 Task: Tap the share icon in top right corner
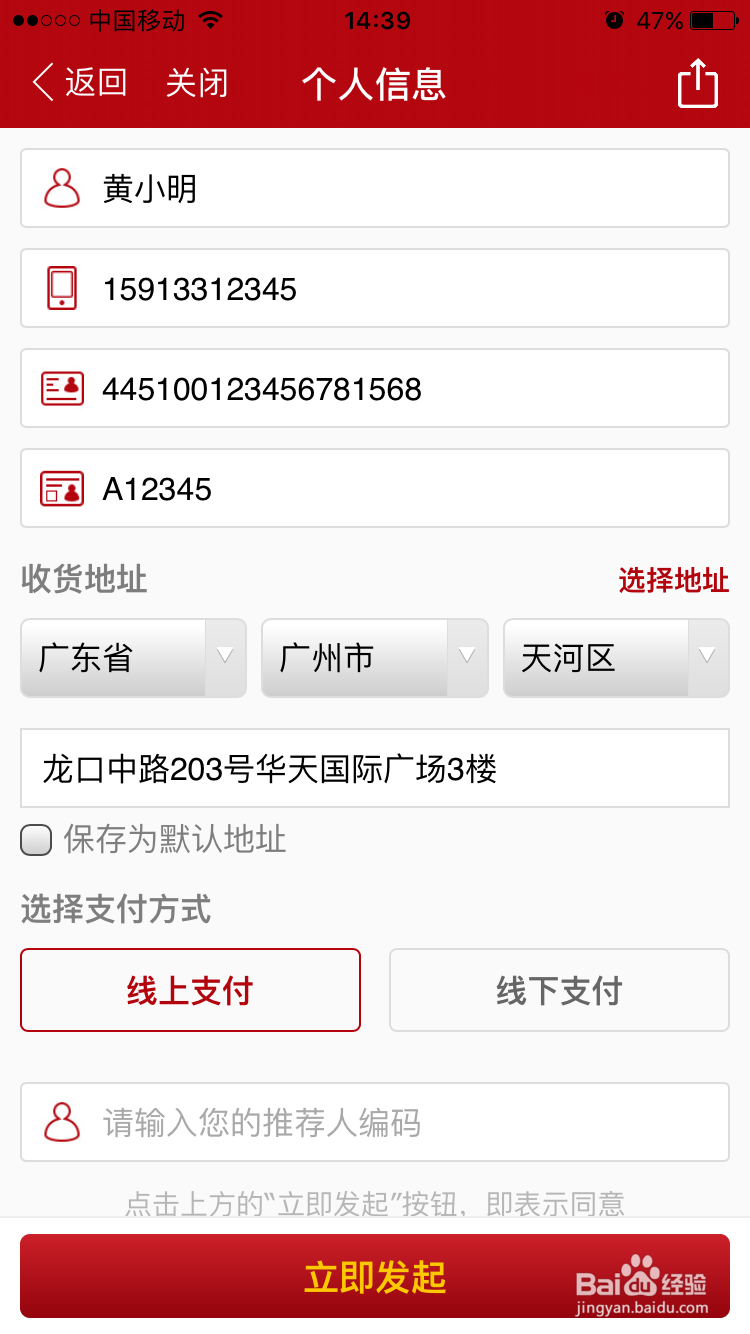point(697,84)
